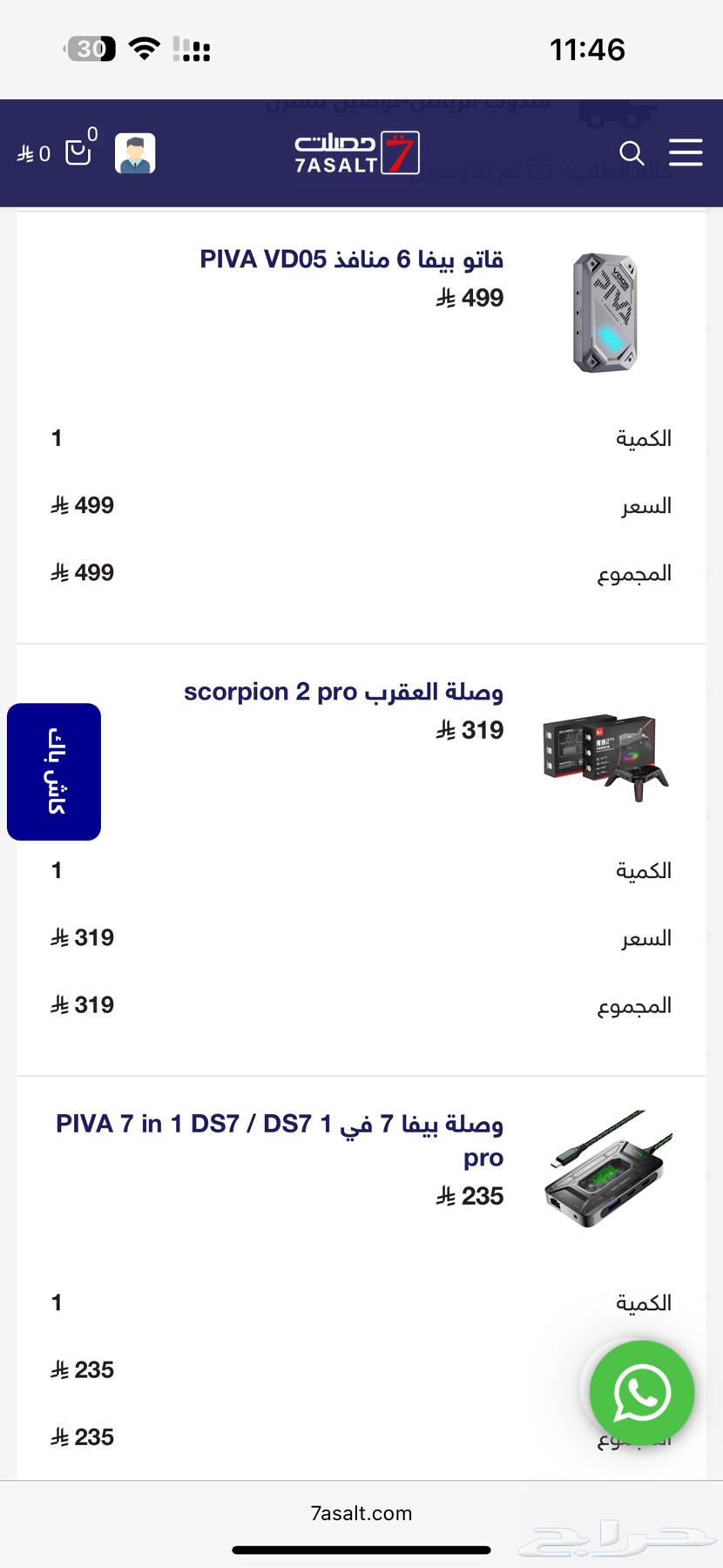Open the hamburger navigation menu

(686, 152)
